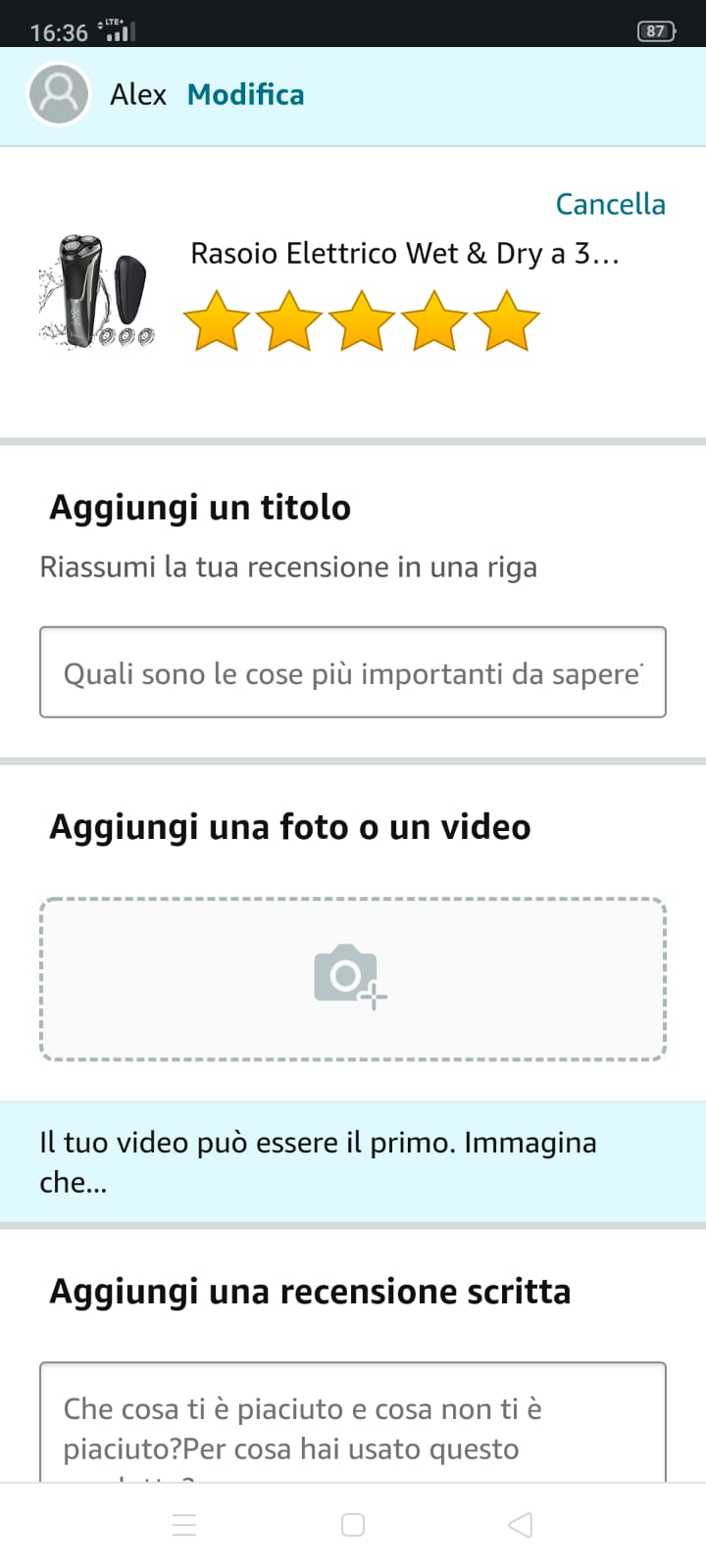Set rating to three stars
Image resolution: width=706 pixels, height=1568 pixels.
pos(362,321)
